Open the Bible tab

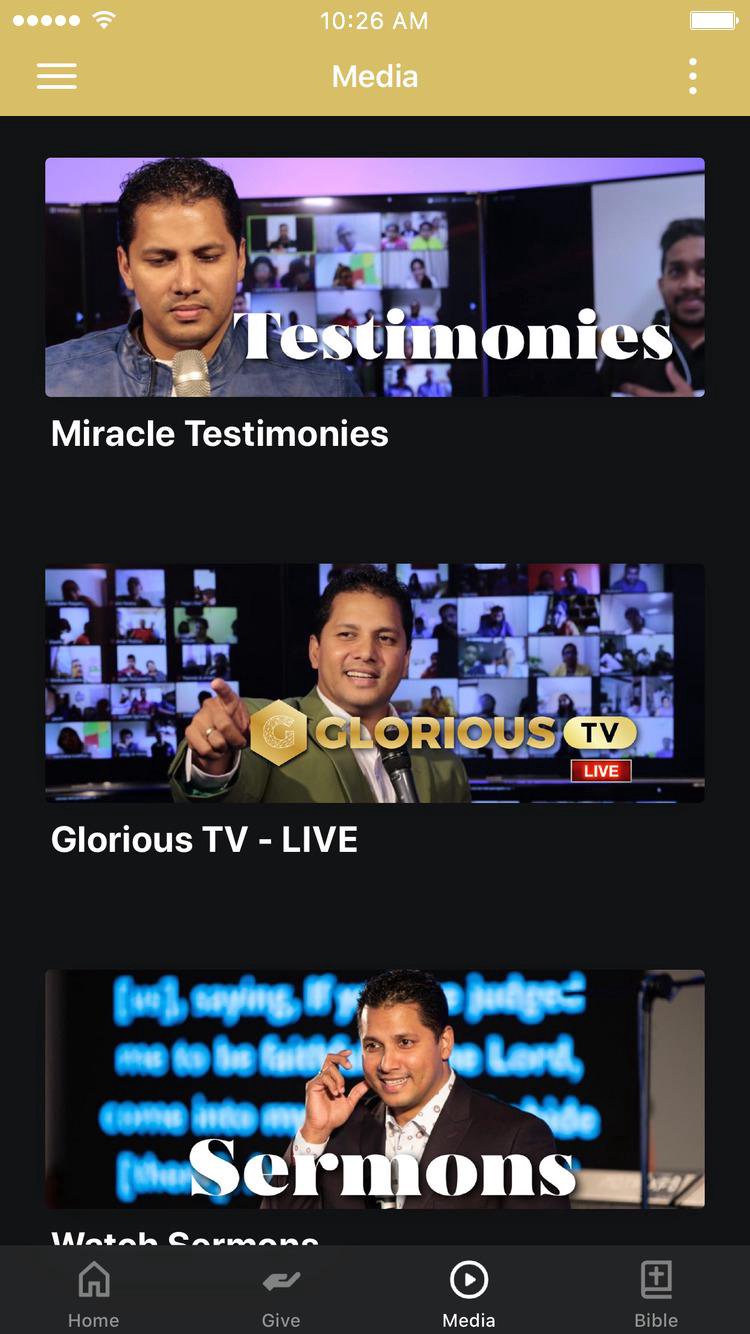(656, 1292)
